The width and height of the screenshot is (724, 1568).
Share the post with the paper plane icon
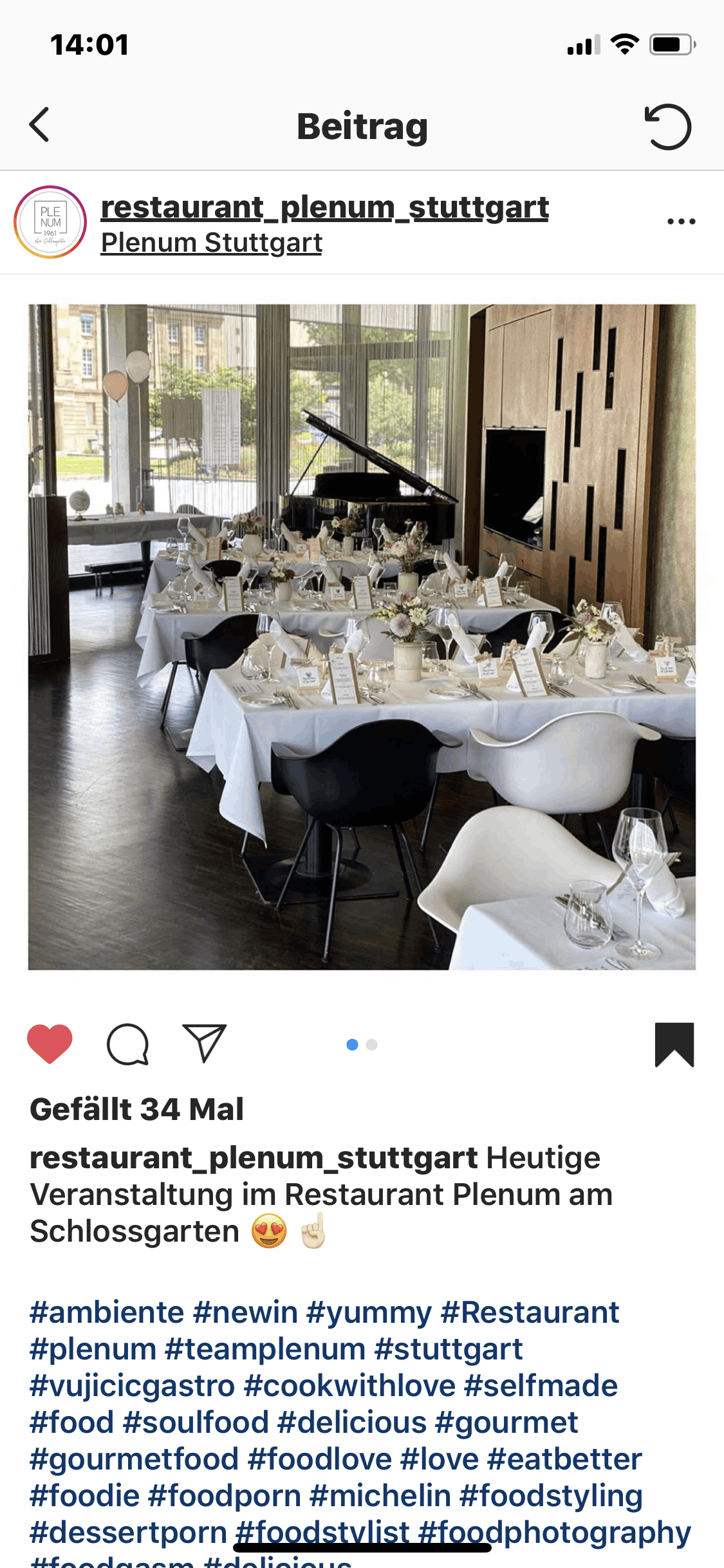click(x=205, y=1043)
